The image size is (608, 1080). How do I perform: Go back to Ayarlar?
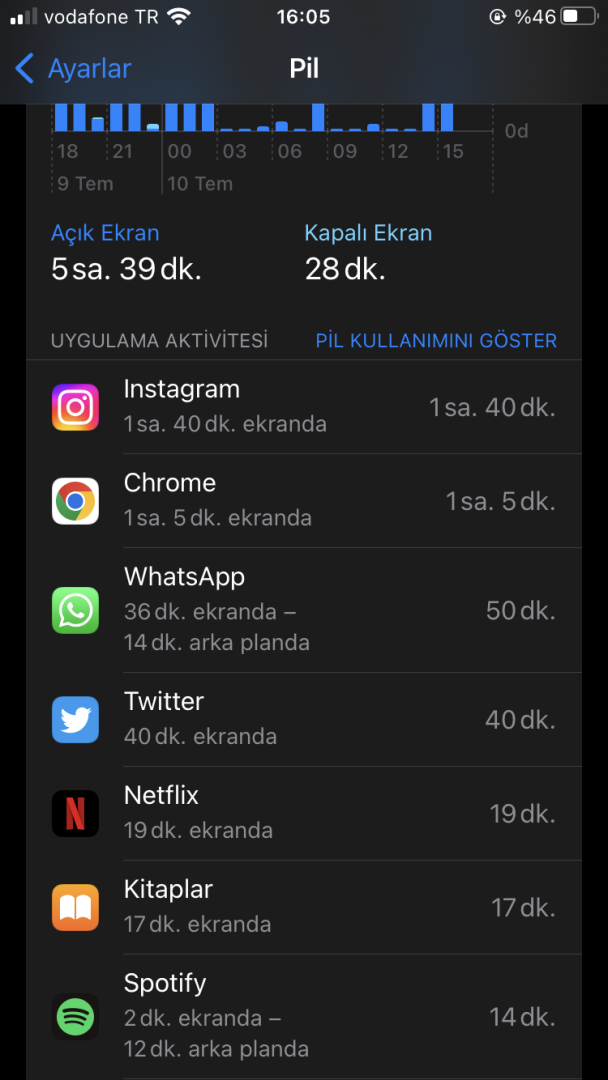click(74, 69)
